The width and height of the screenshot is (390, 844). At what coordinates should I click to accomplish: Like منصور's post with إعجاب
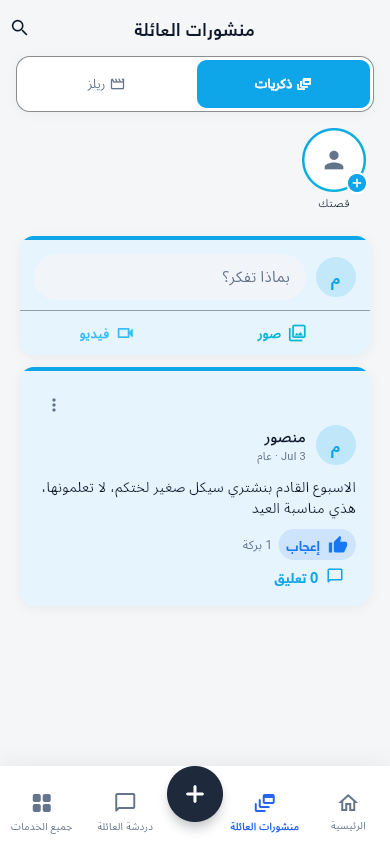tap(317, 545)
